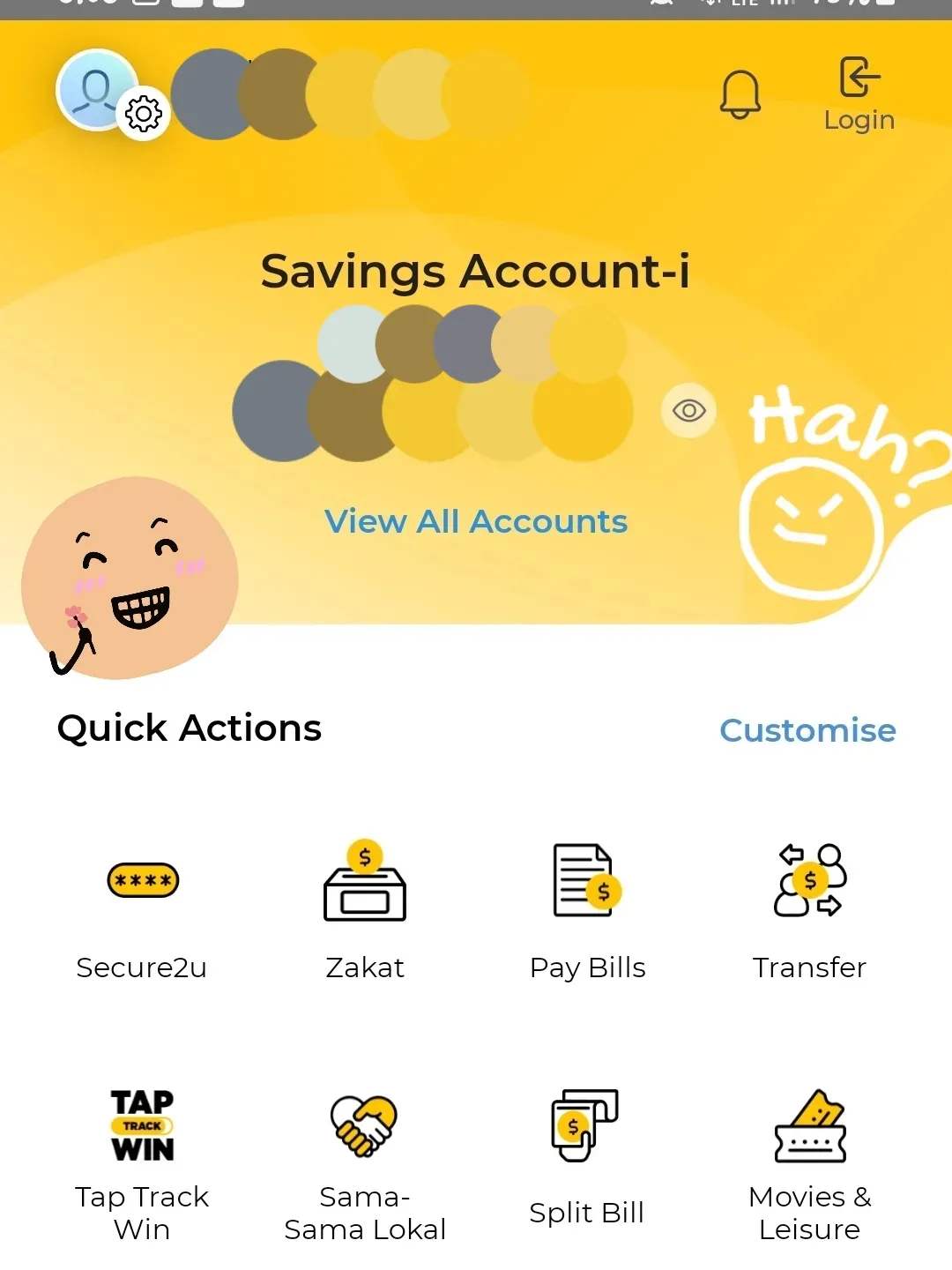Open View All Accounts link

pyautogui.click(x=475, y=521)
